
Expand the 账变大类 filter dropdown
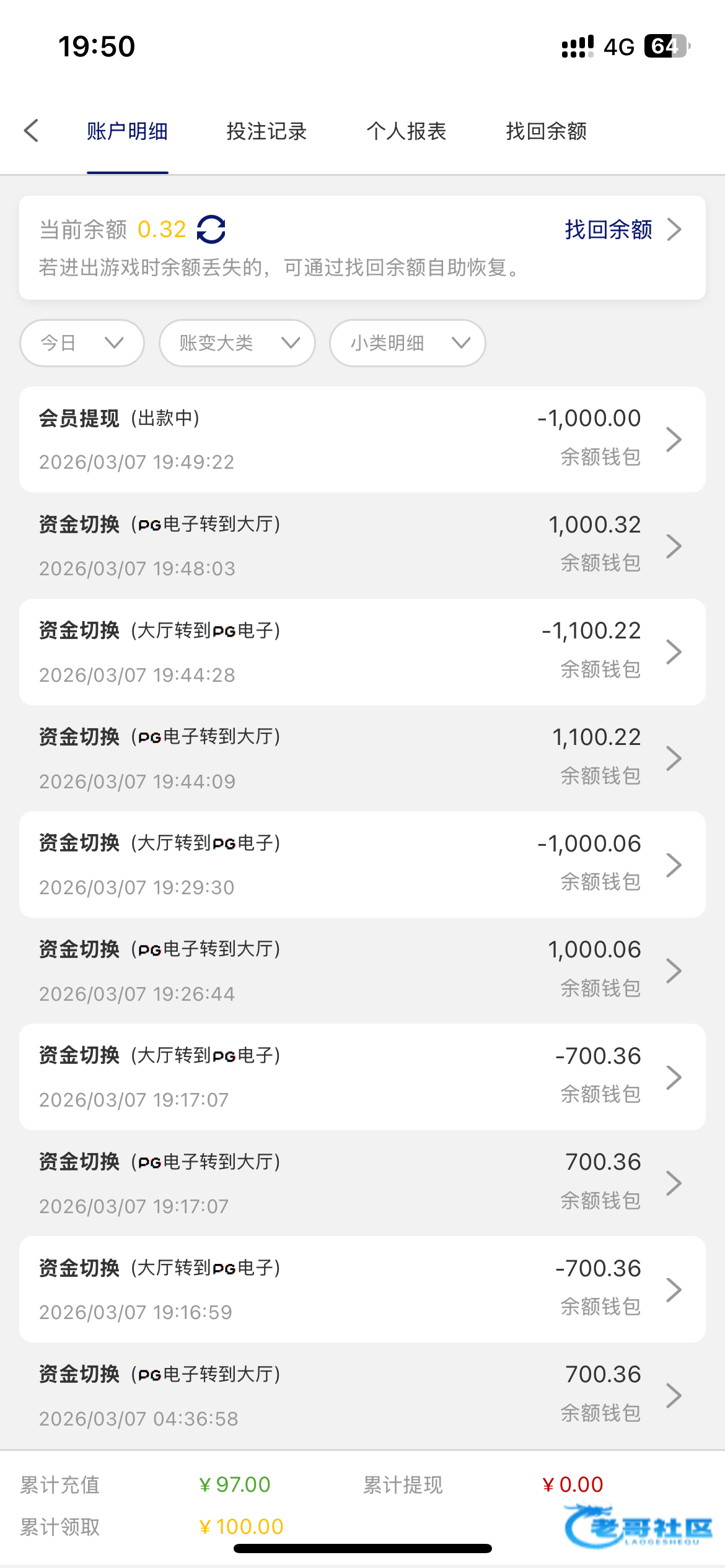(237, 343)
